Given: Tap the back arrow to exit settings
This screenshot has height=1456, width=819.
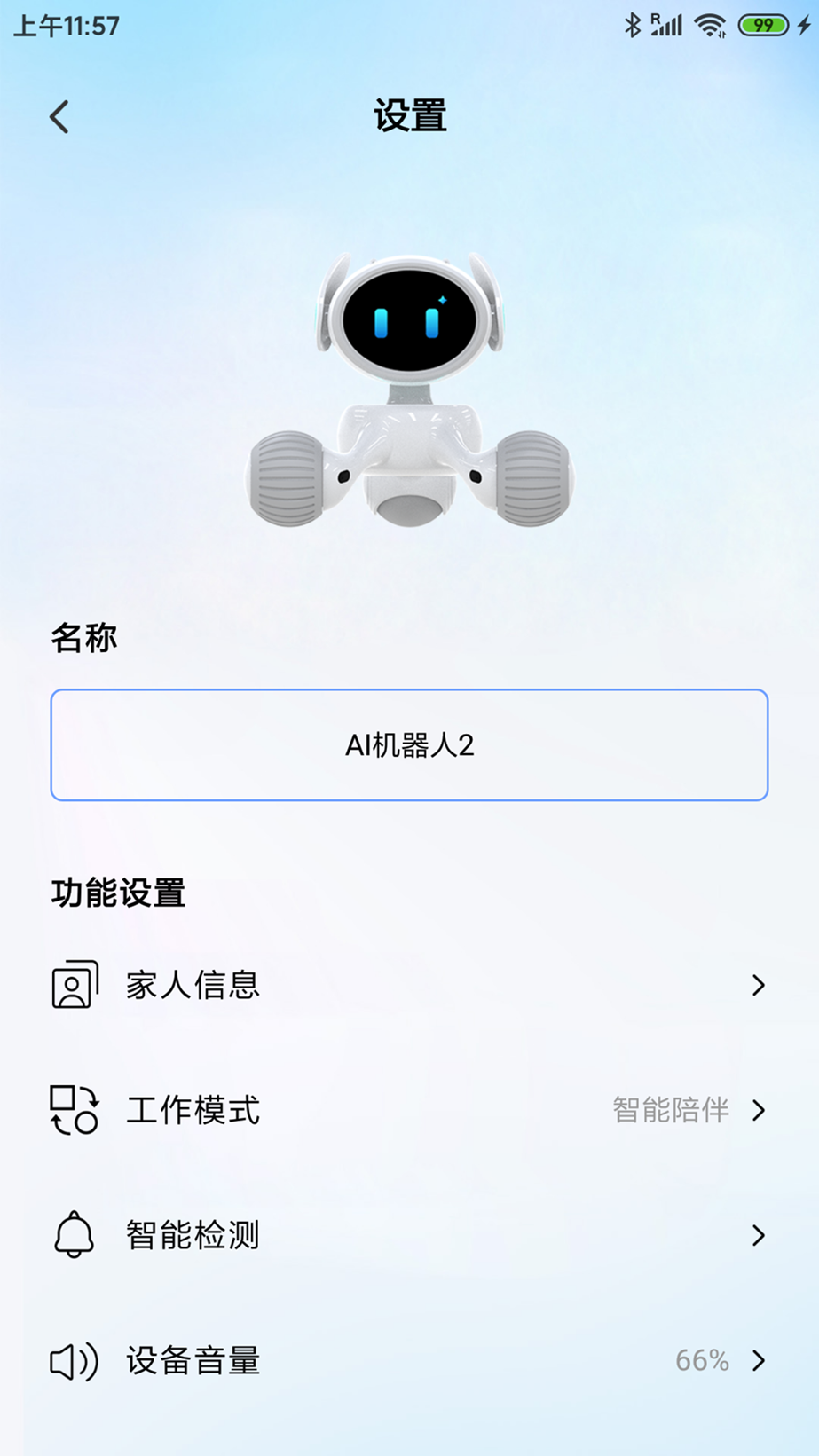Looking at the screenshot, I should [x=59, y=116].
